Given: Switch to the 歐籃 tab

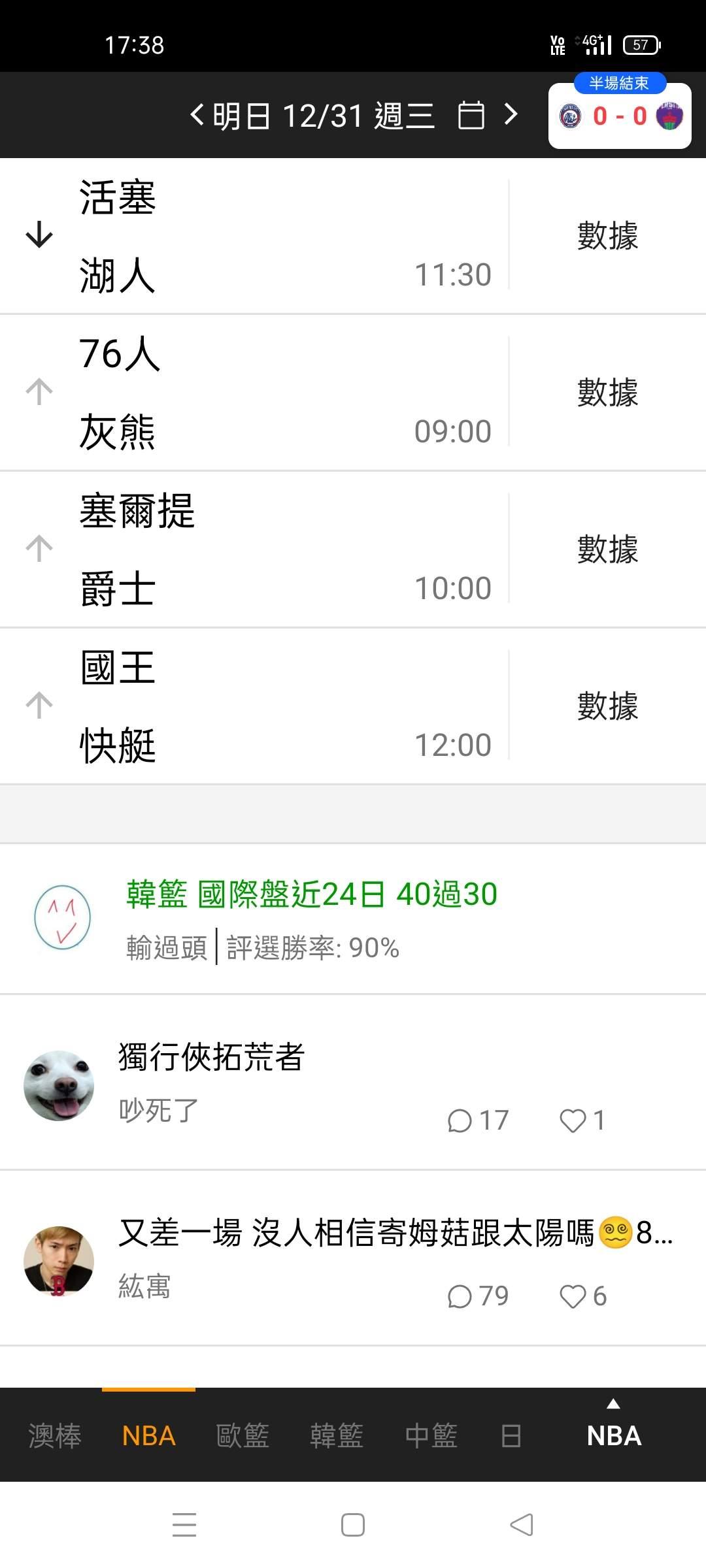Looking at the screenshot, I should (243, 1436).
